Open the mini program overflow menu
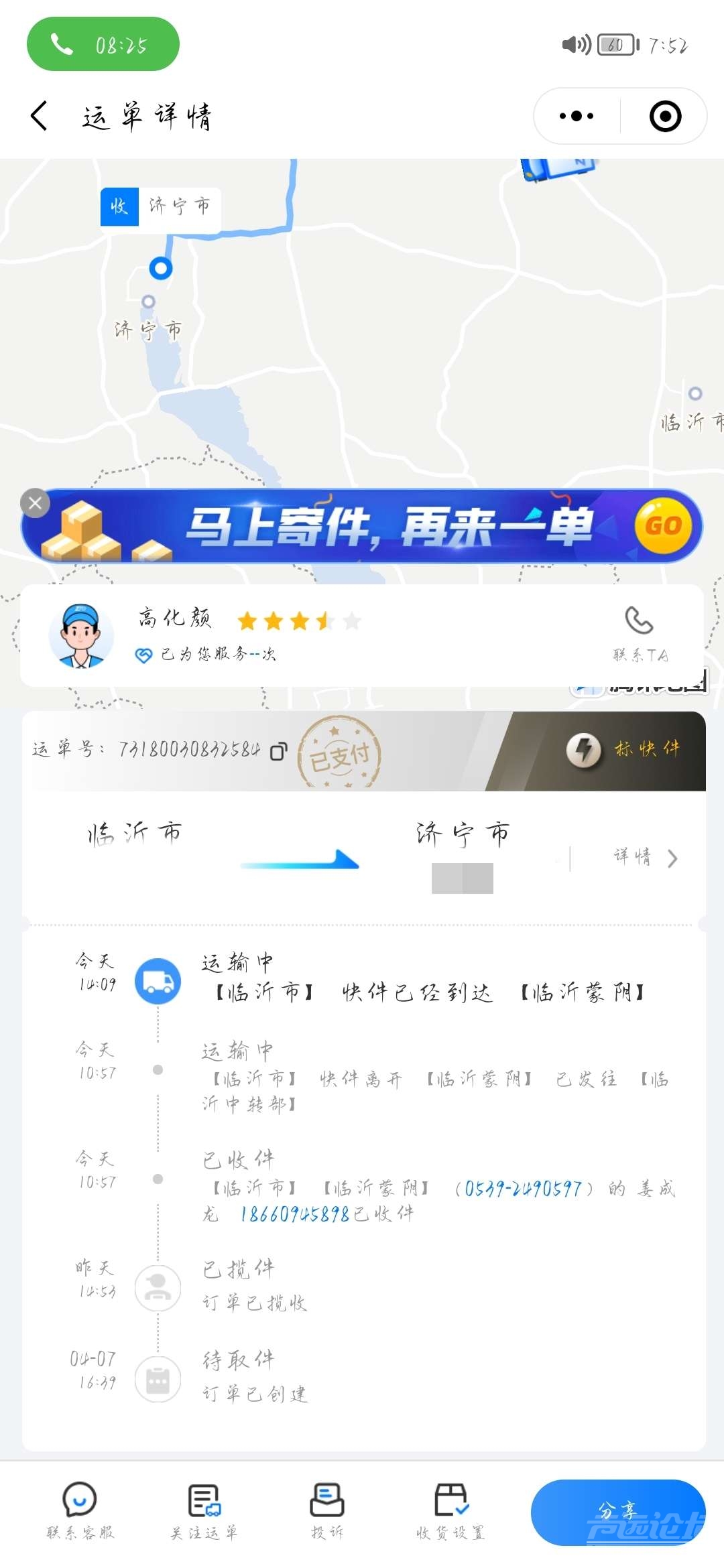The image size is (724, 1568). pos(577,116)
